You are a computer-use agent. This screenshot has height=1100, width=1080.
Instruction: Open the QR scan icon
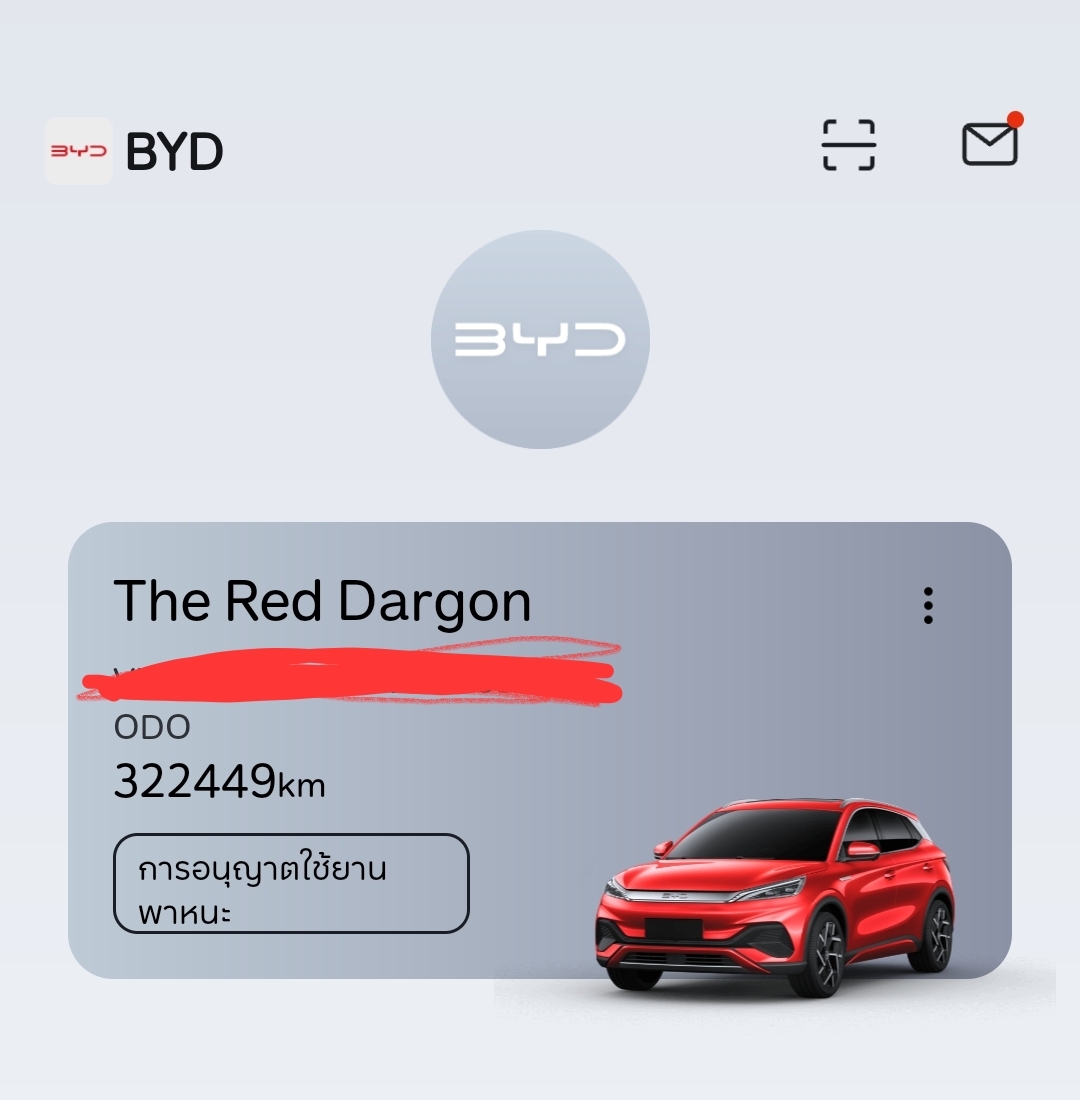tap(848, 145)
